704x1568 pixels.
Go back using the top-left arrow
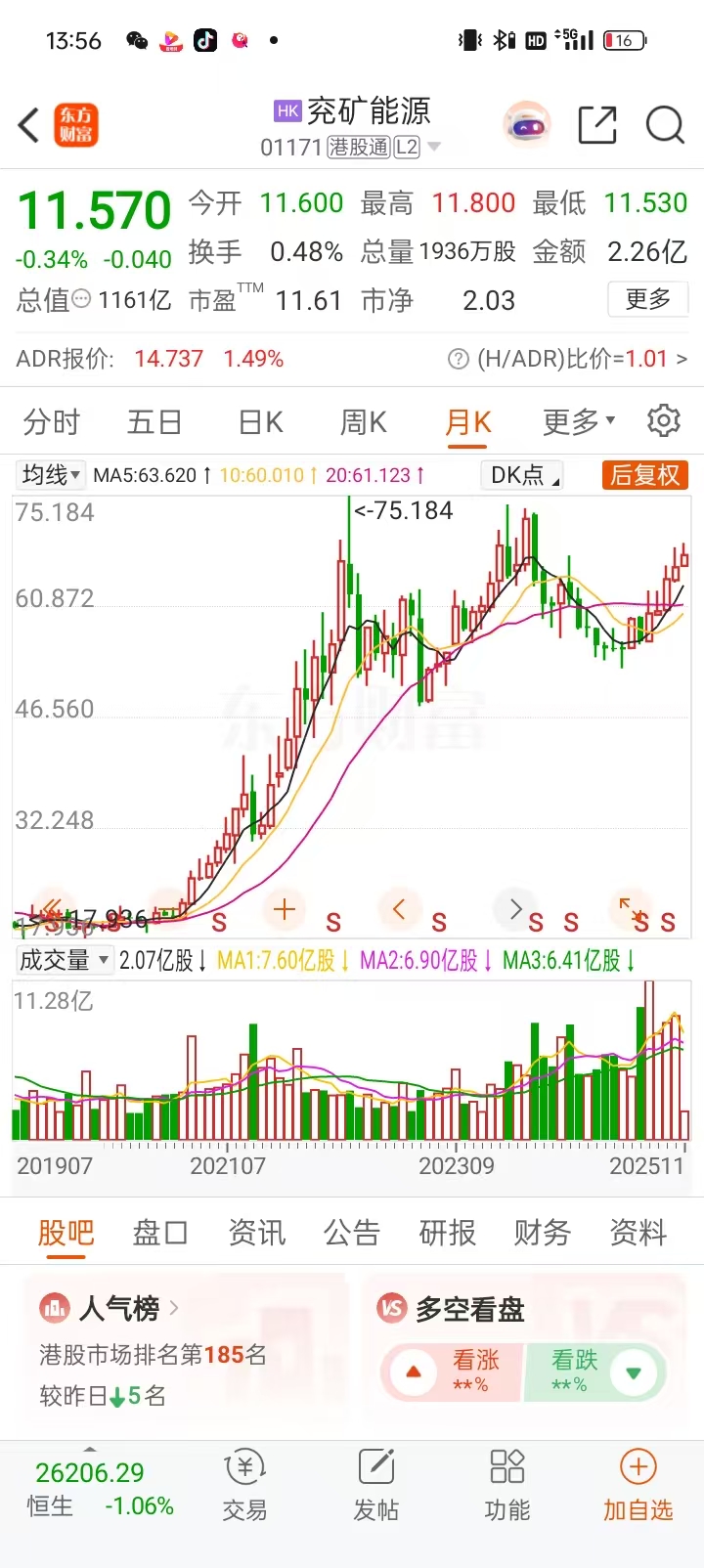coord(29,125)
